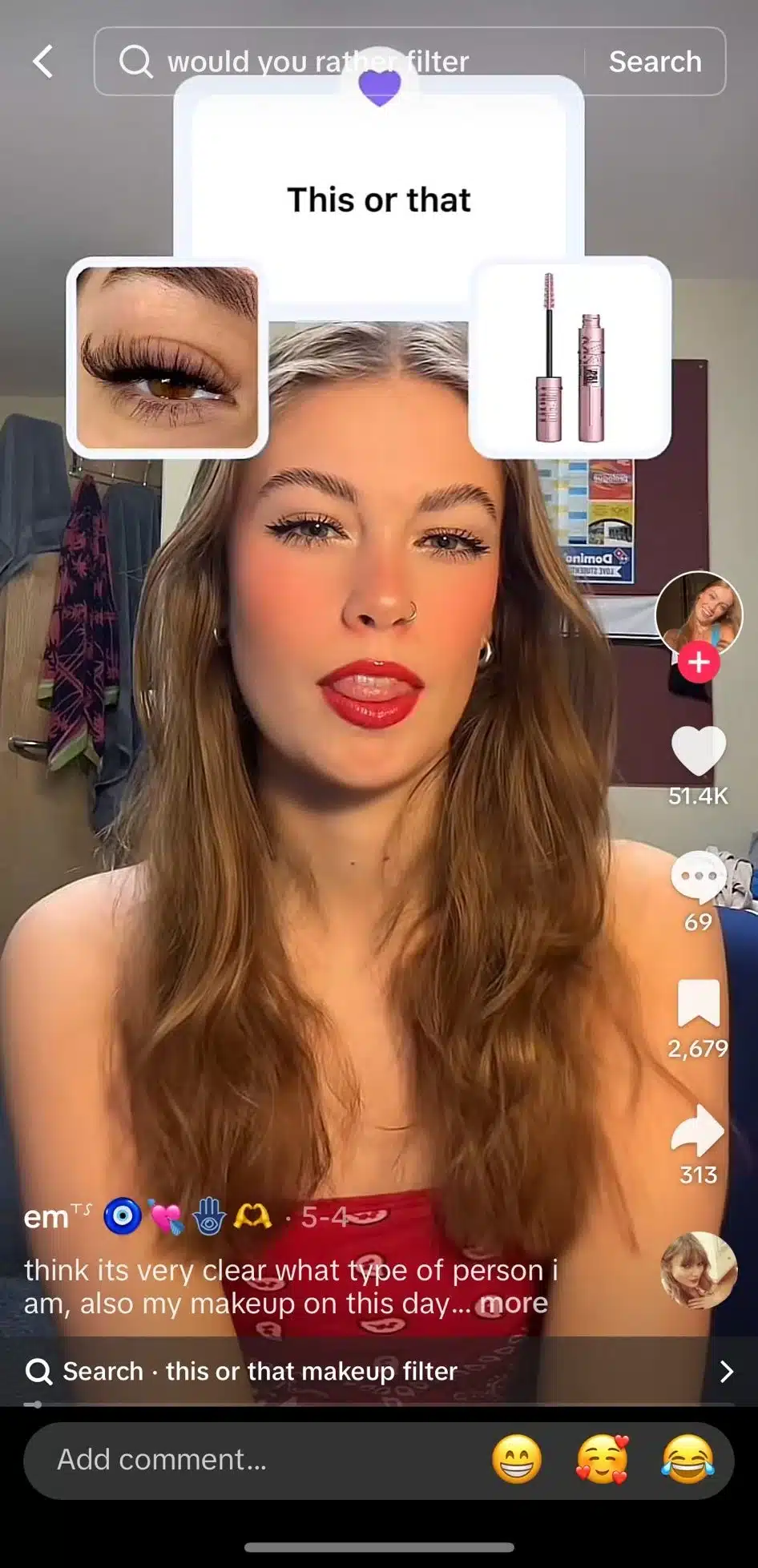Viewport: 758px width, 1568px height.
Task: Tap the Search button in top bar
Action: pyautogui.click(x=655, y=62)
